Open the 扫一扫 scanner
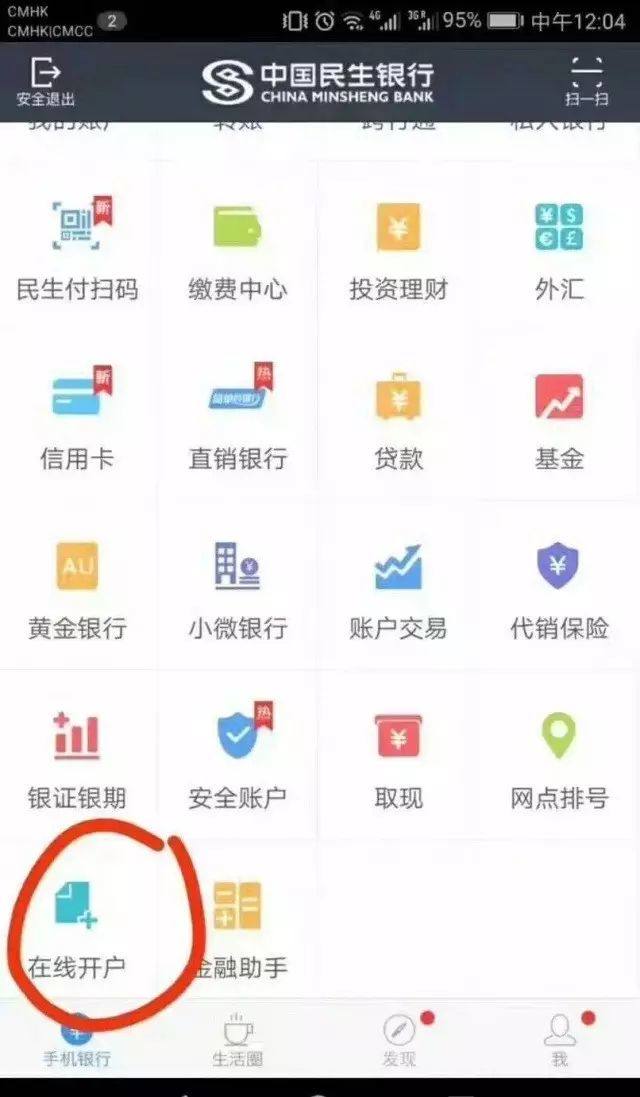The height and width of the screenshot is (1097, 640). (x=586, y=81)
